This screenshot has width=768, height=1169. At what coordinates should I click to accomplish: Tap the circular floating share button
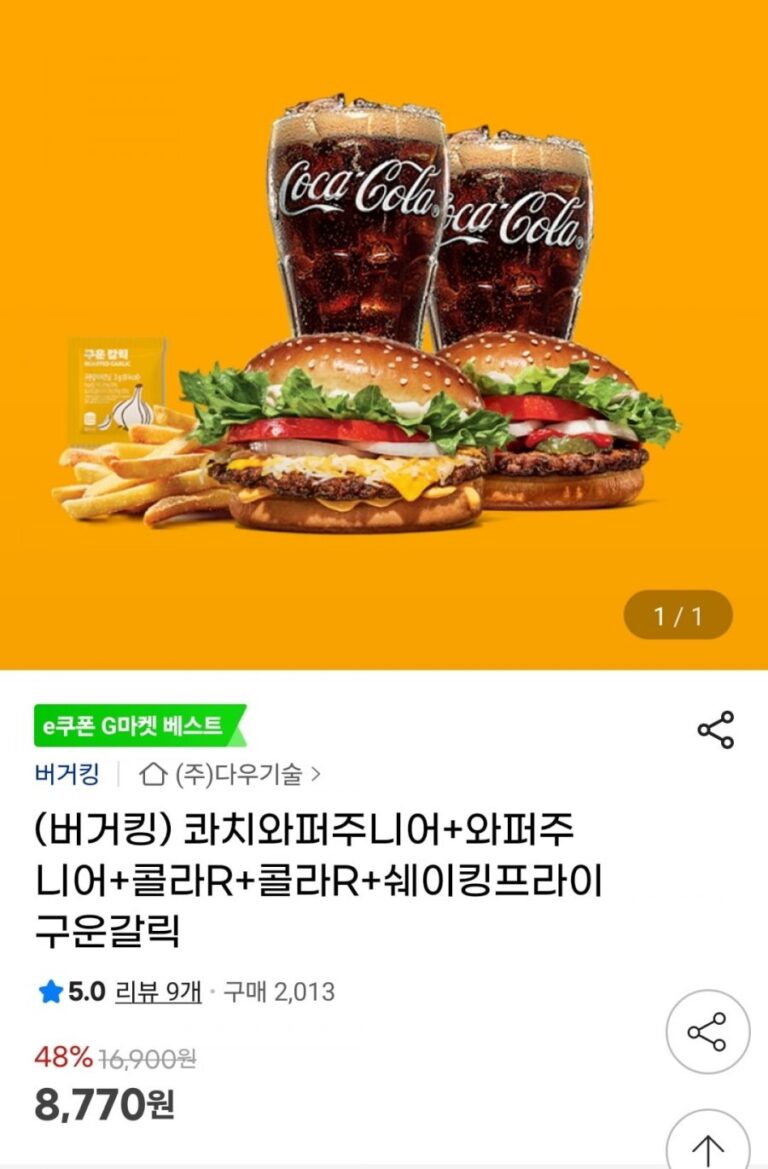(x=707, y=1031)
